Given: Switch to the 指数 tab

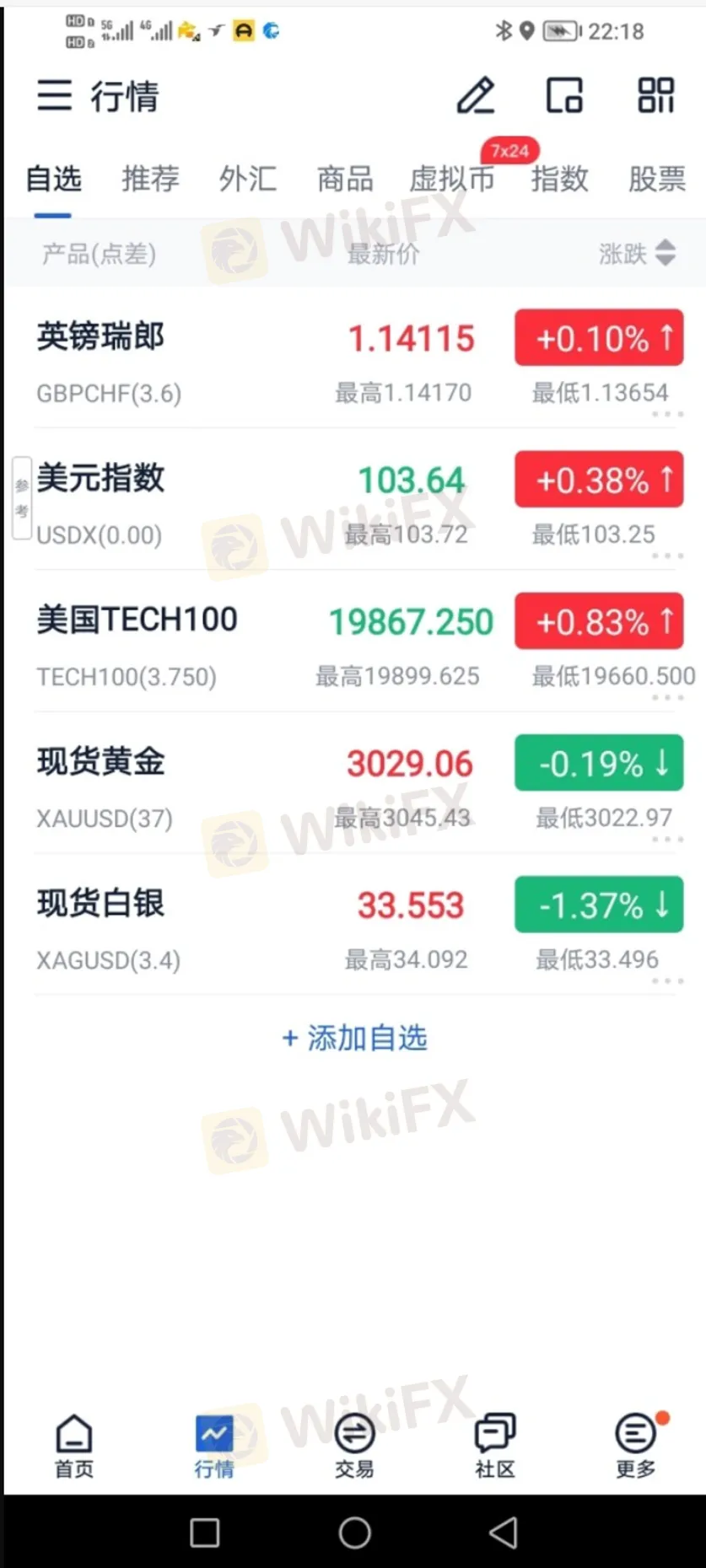Looking at the screenshot, I should click(559, 179).
